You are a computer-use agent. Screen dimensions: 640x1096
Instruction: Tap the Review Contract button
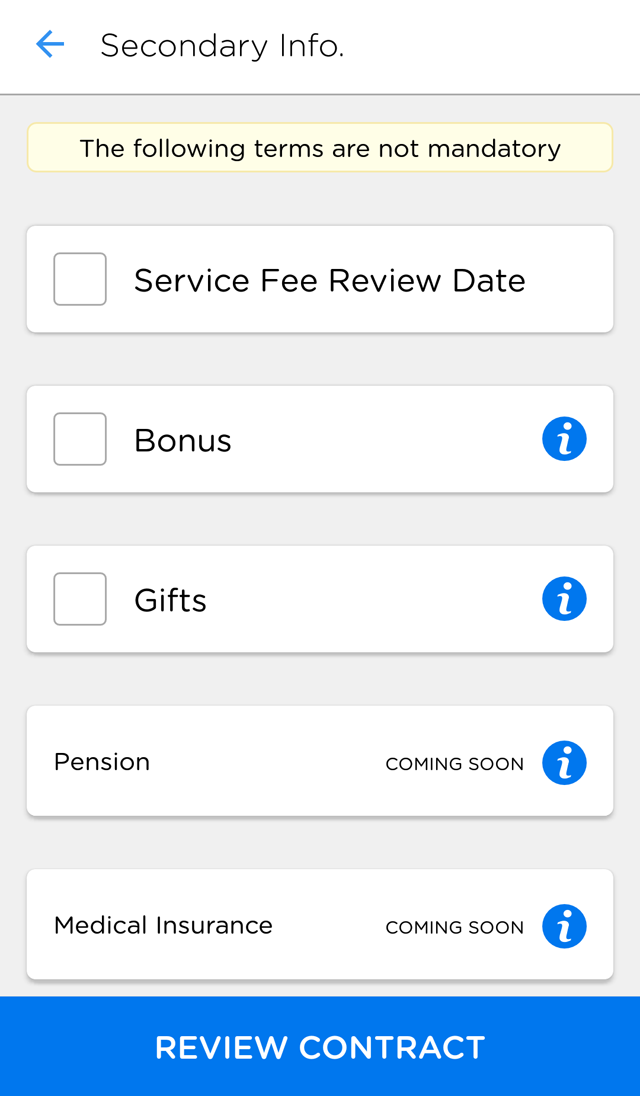click(320, 1047)
